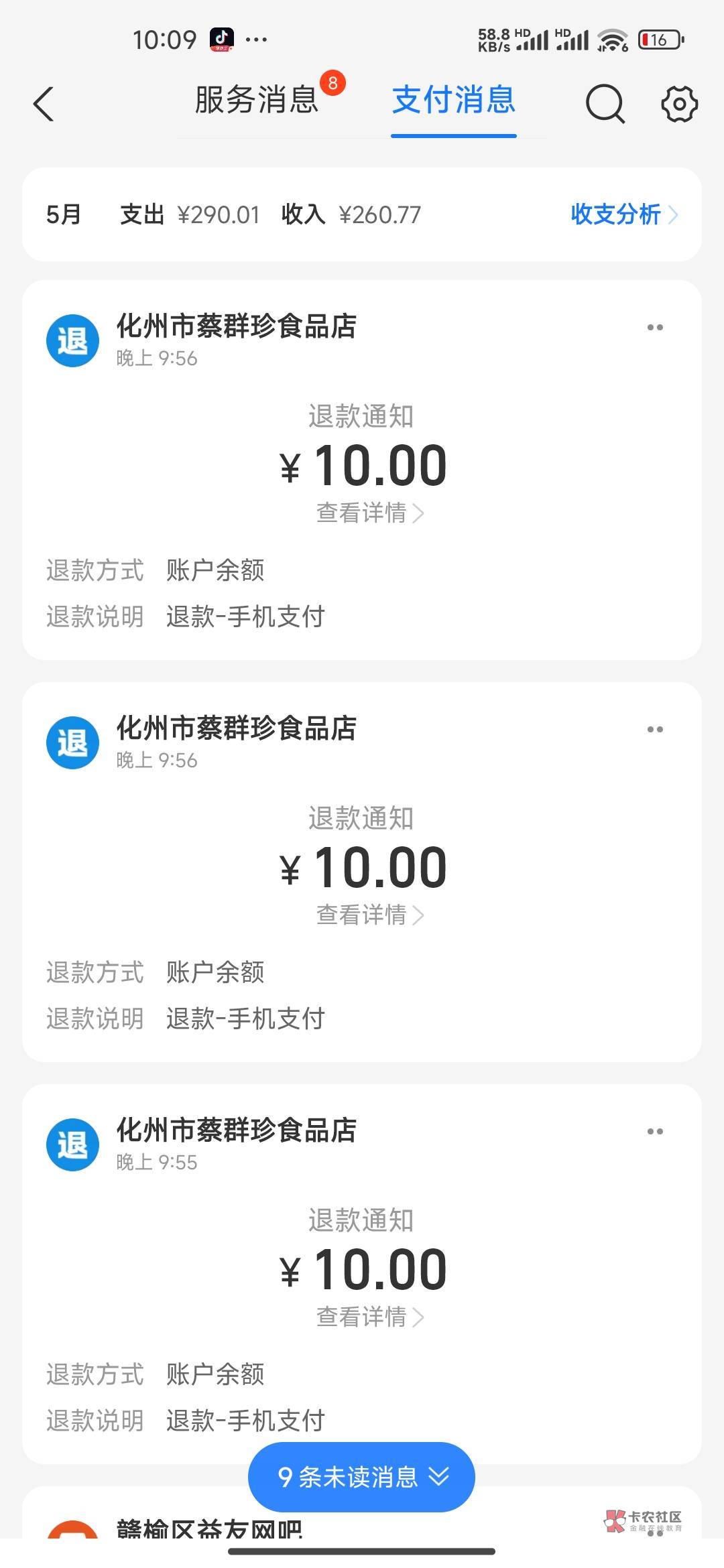Search payment messages with the magnifier icon
The height and width of the screenshot is (1568, 724).
(605, 105)
